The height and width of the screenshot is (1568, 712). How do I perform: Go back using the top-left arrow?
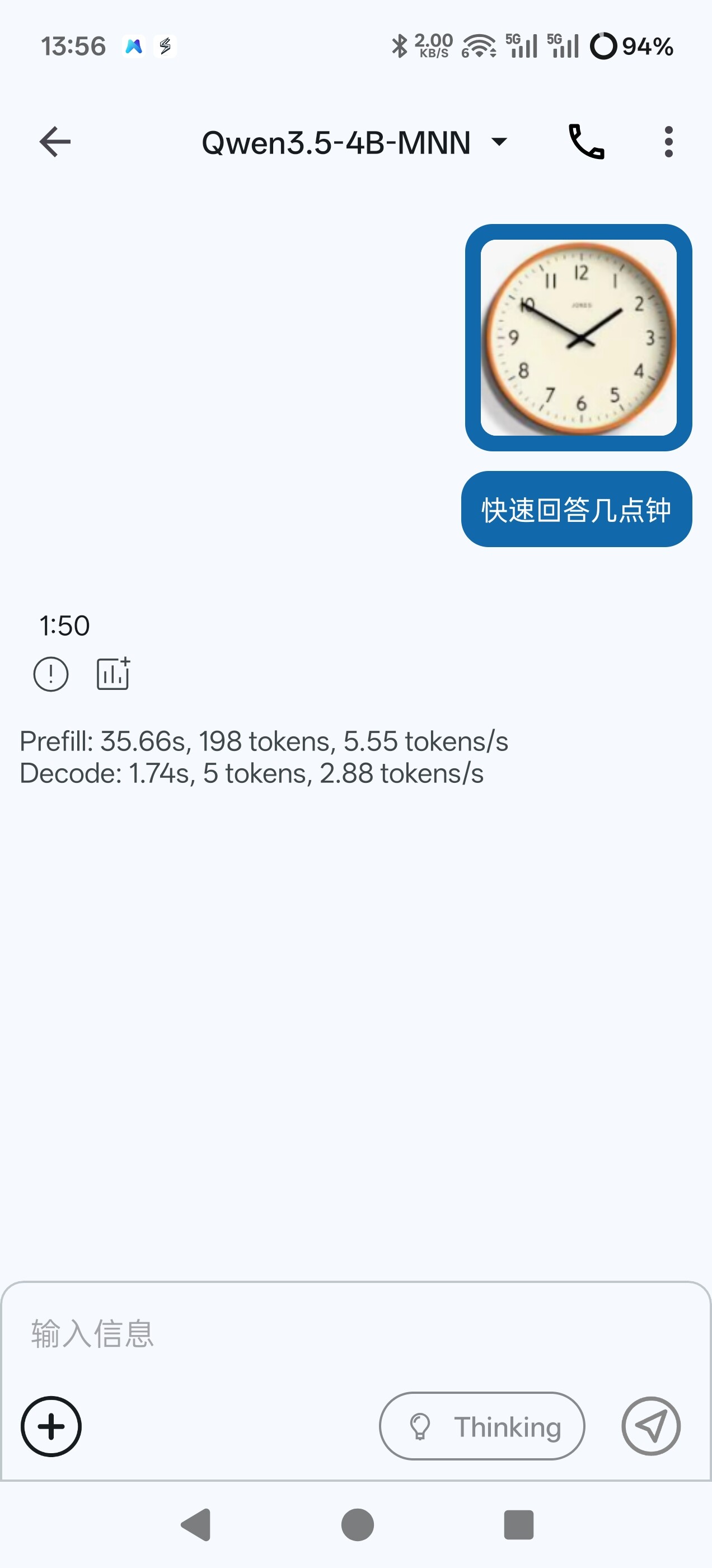click(x=55, y=142)
